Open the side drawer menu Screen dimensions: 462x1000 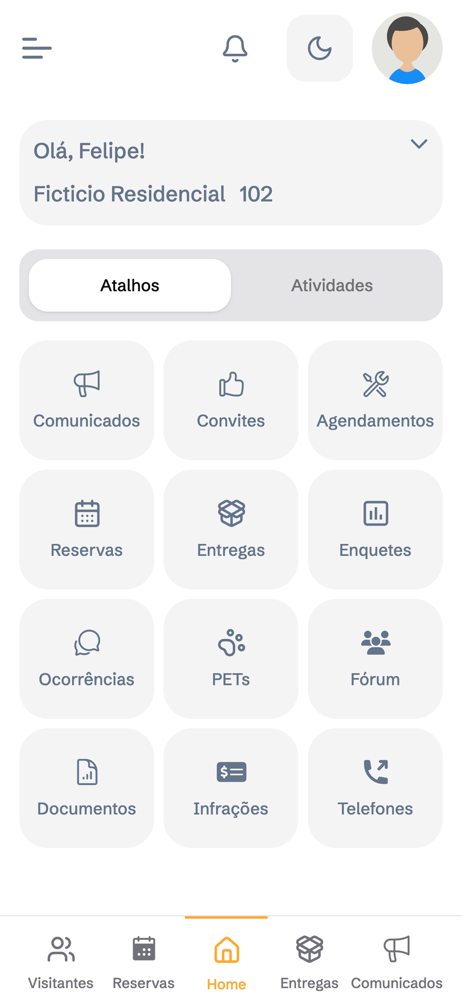[x=37, y=48]
